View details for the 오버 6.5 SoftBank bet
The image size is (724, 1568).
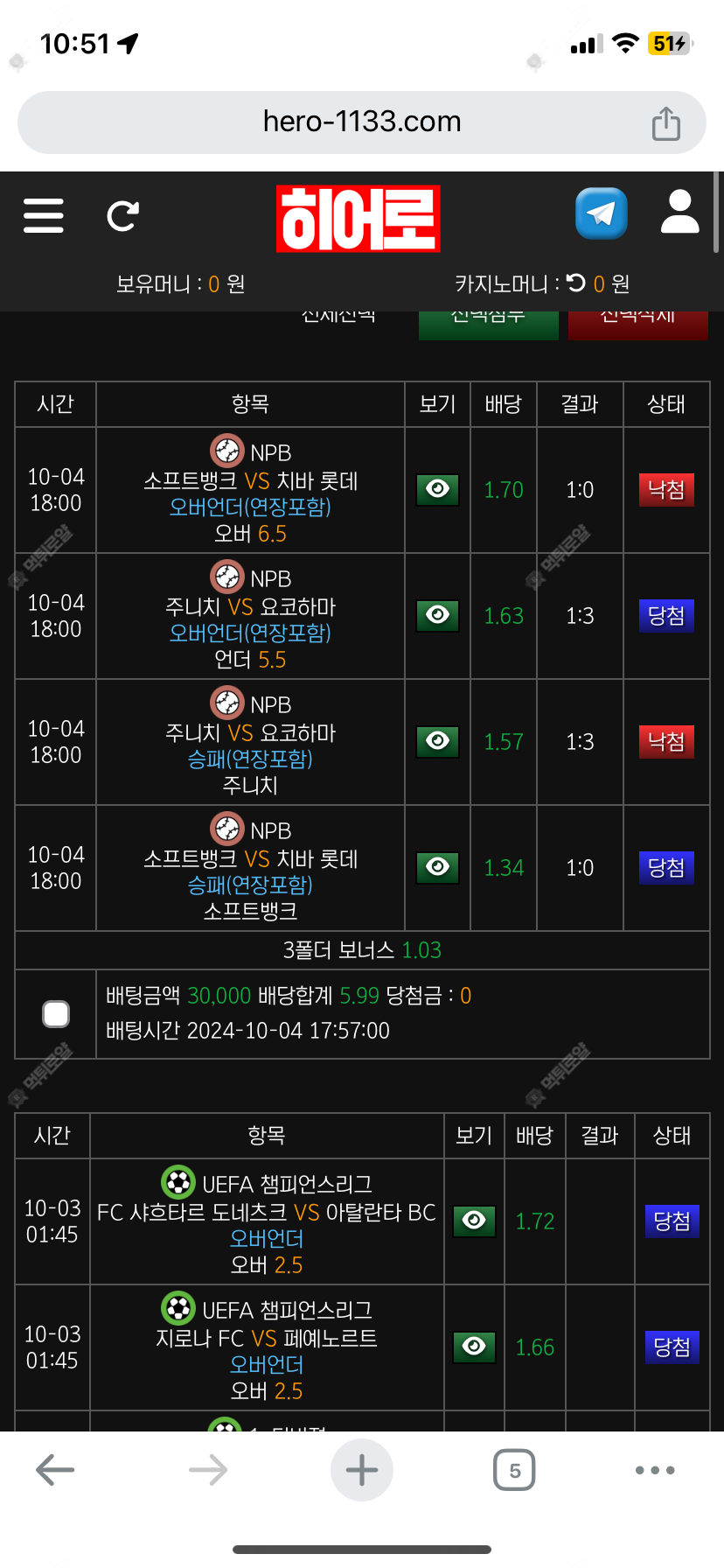click(437, 489)
